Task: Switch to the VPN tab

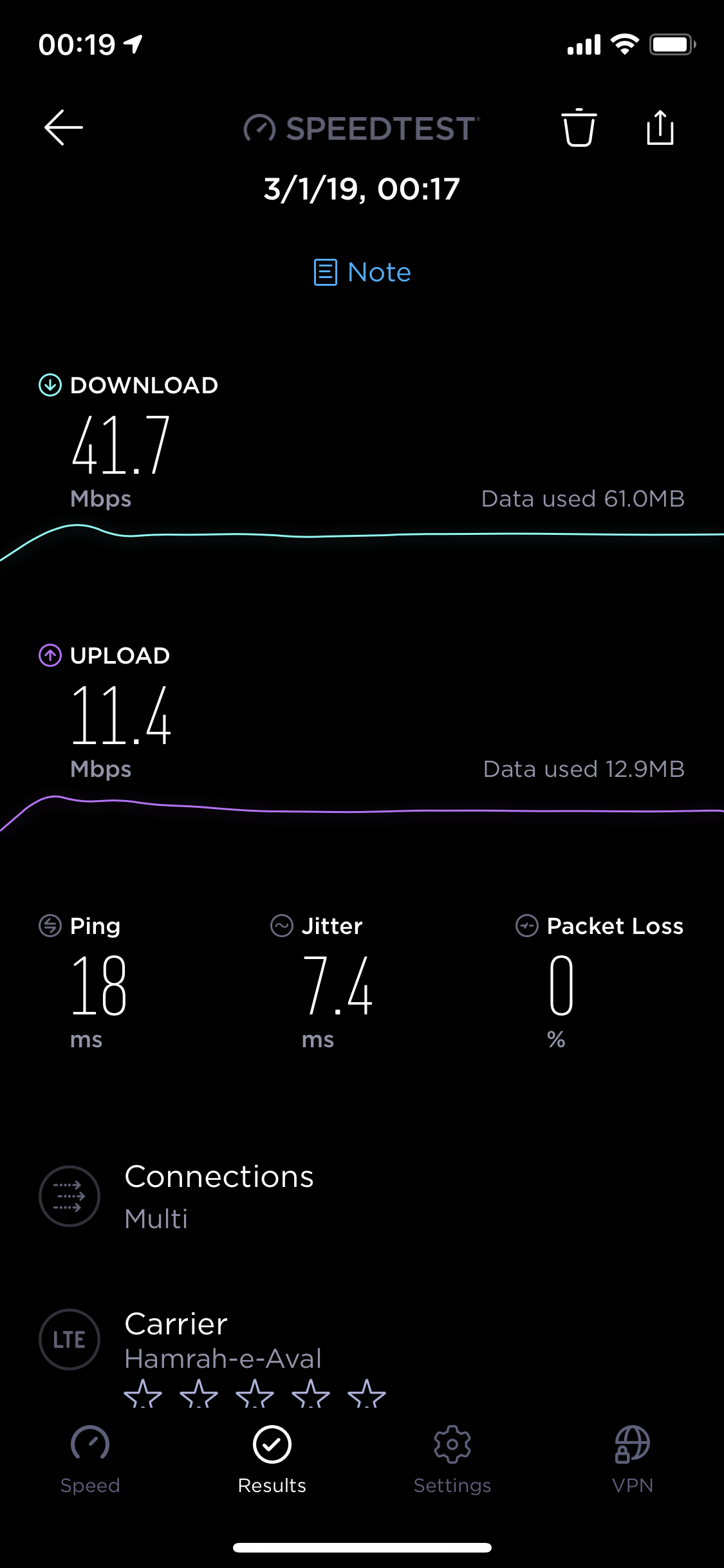Action: point(633,1460)
